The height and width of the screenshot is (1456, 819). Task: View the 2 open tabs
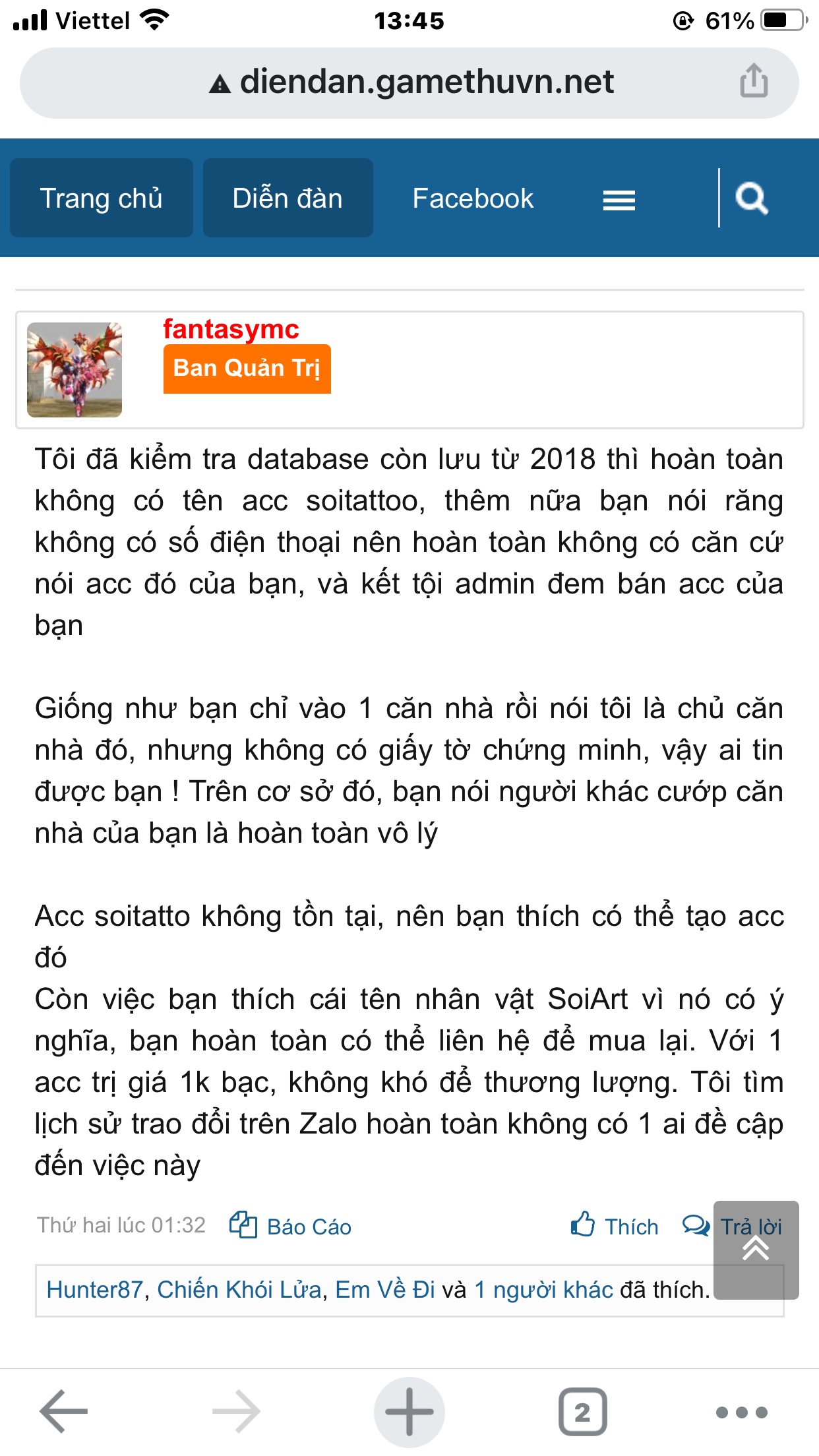point(582,1412)
